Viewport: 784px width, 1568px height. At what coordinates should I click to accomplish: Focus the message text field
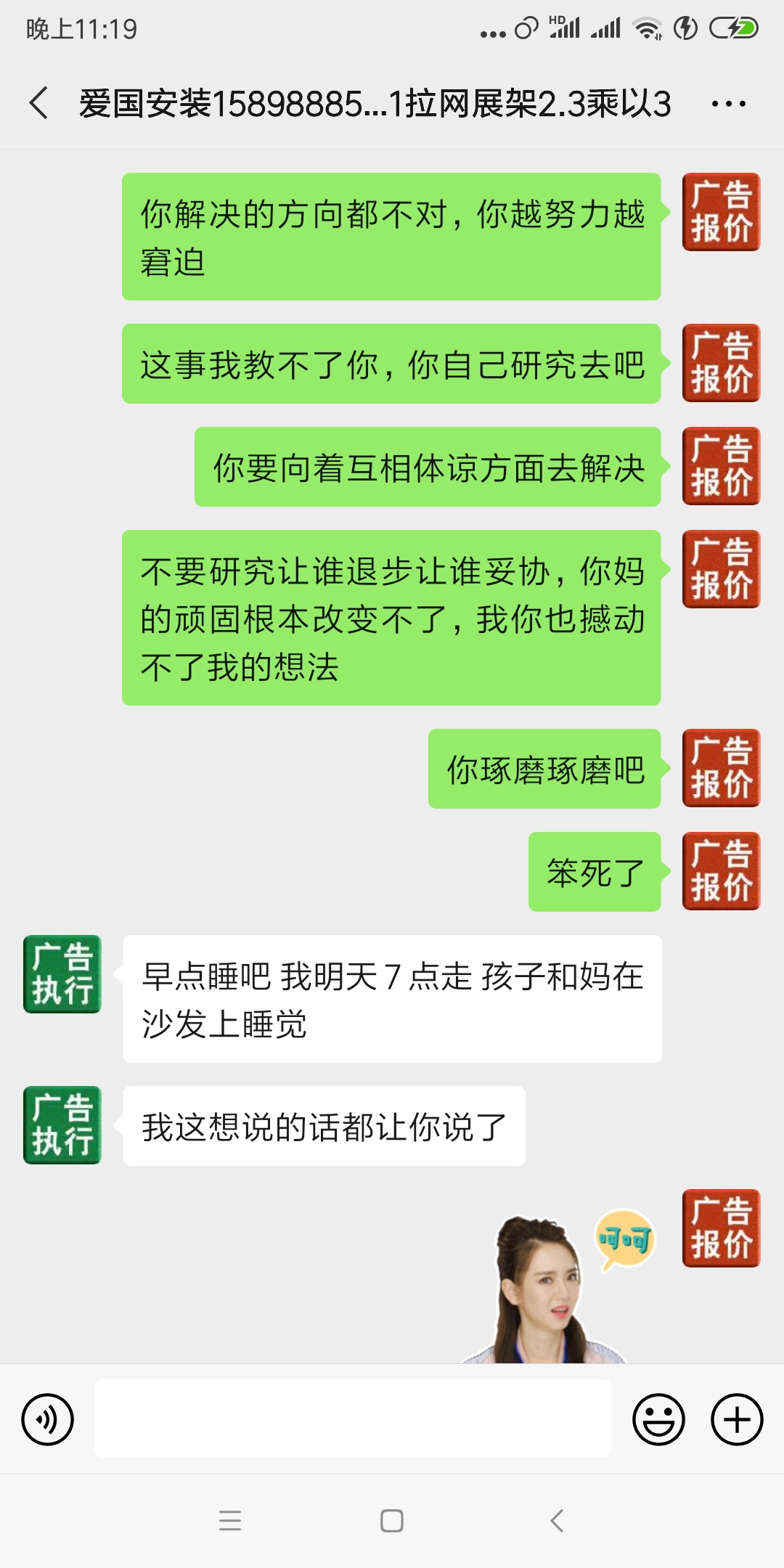pos(352,1418)
